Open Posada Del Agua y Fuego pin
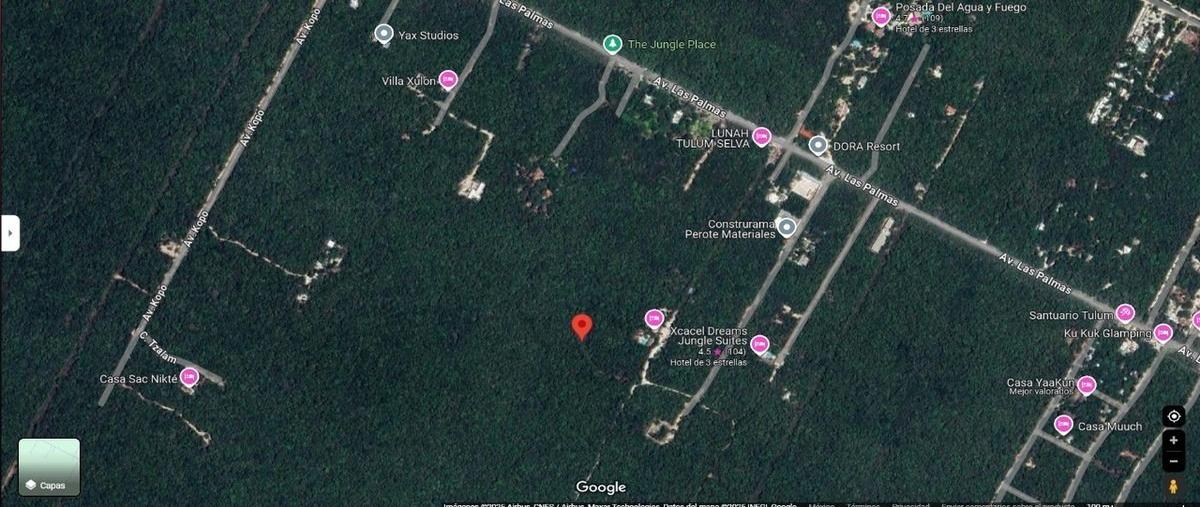Viewport: 1200px width, 507px height. pyautogui.click(x=881, y=16)
